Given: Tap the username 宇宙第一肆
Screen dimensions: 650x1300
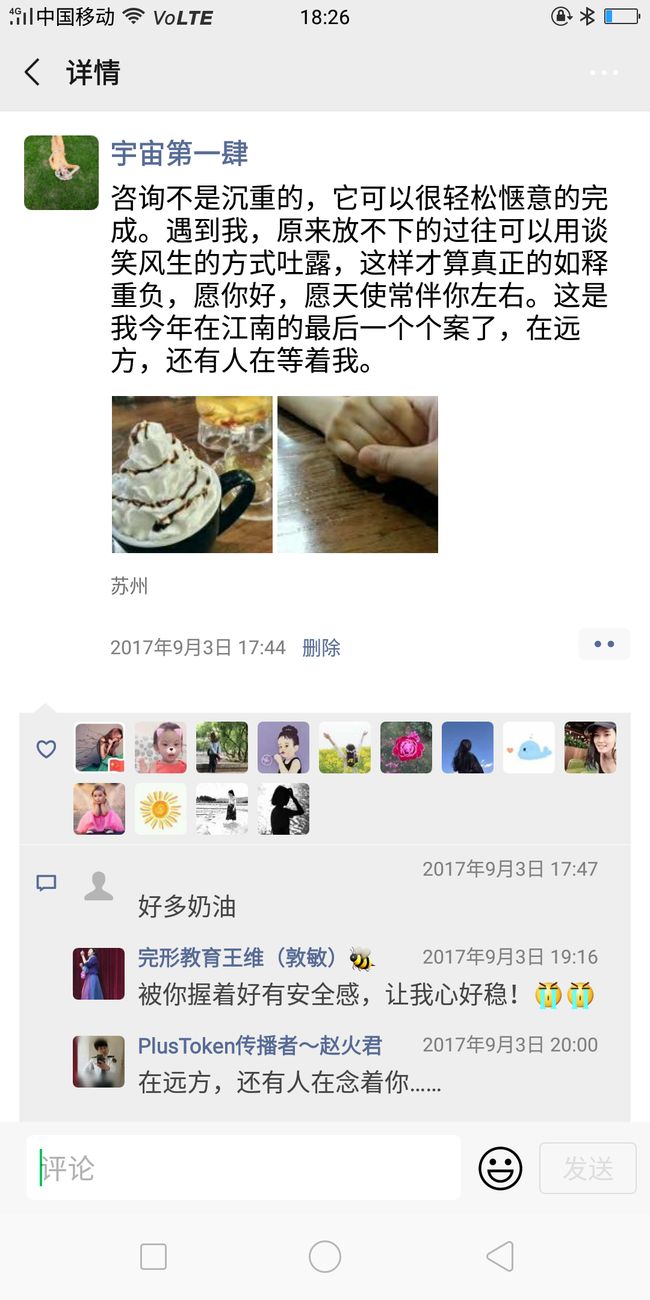Looking at the screenshot, I should pyautogui.click(x=179, y=153).
